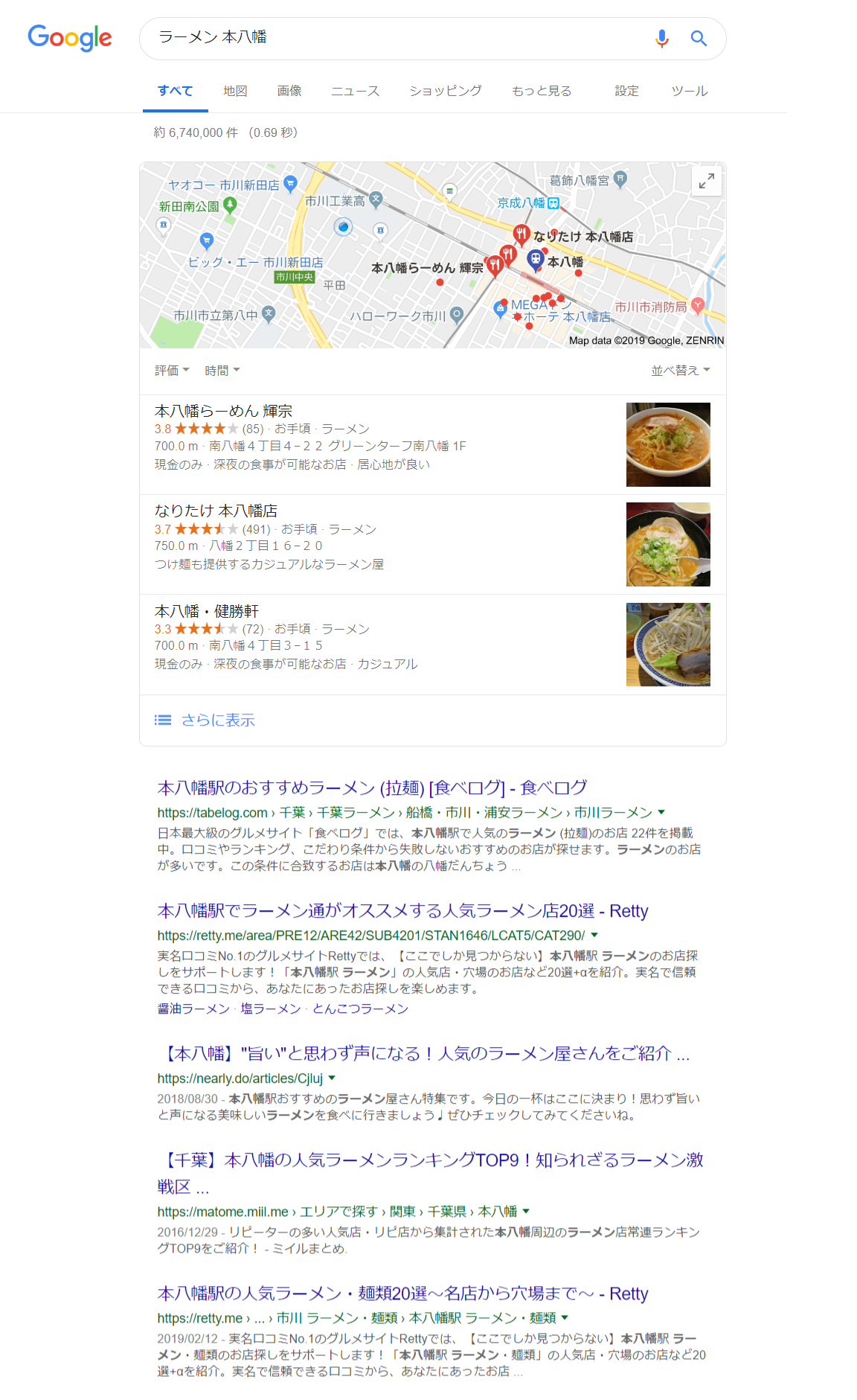Open the ニュース tab
Screen dimensions: 857x1400
pos(355,91)
